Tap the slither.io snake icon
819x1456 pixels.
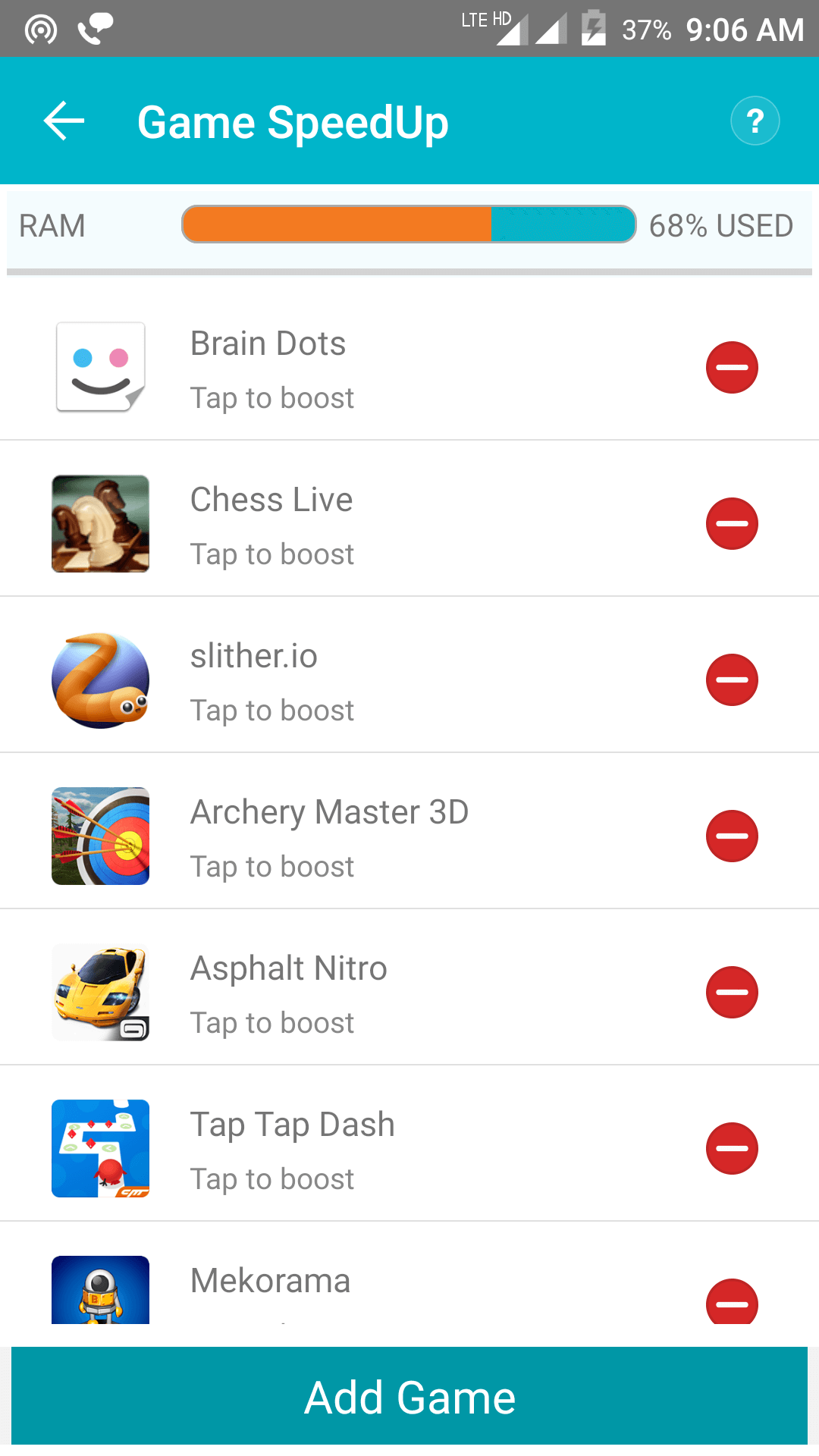(x=100, y=680)
